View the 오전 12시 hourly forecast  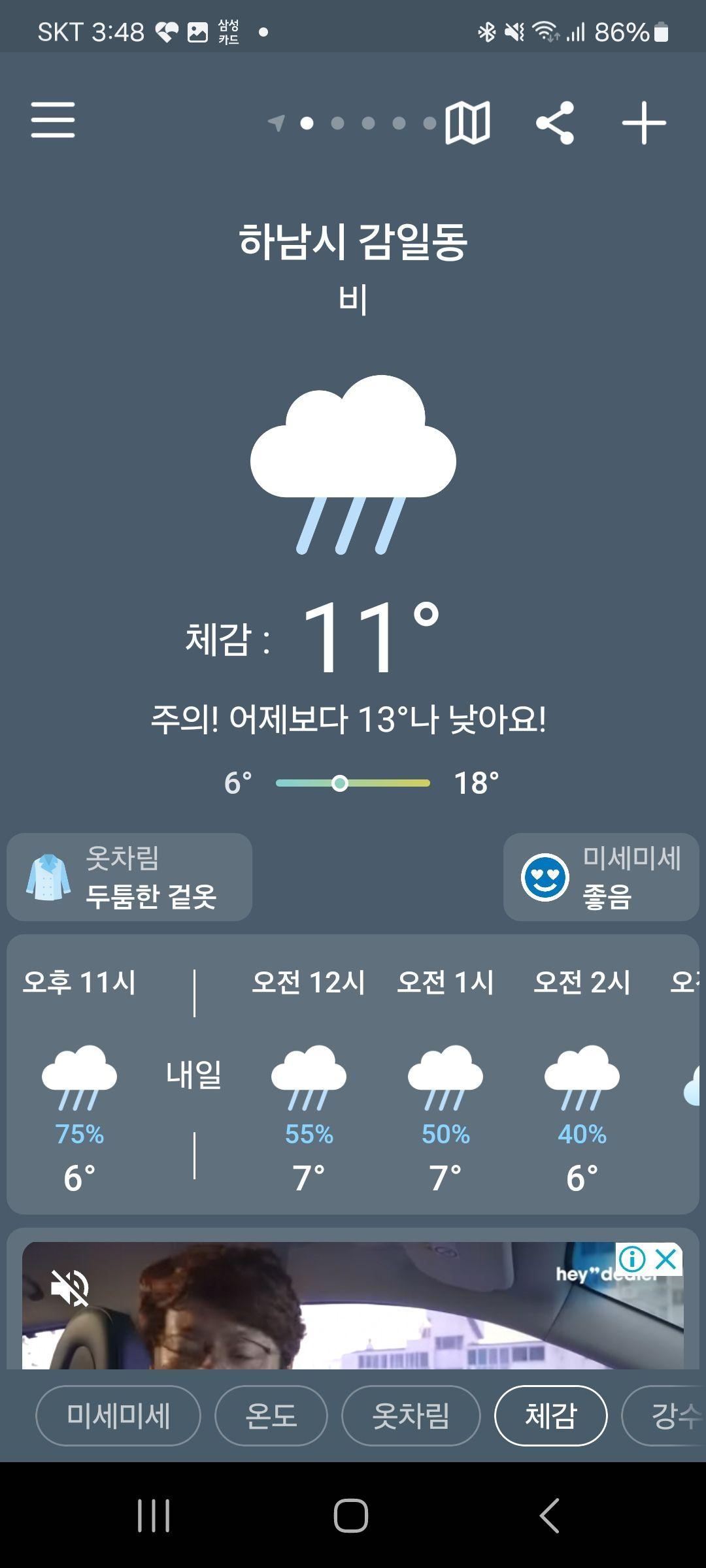pos(309,1078)
